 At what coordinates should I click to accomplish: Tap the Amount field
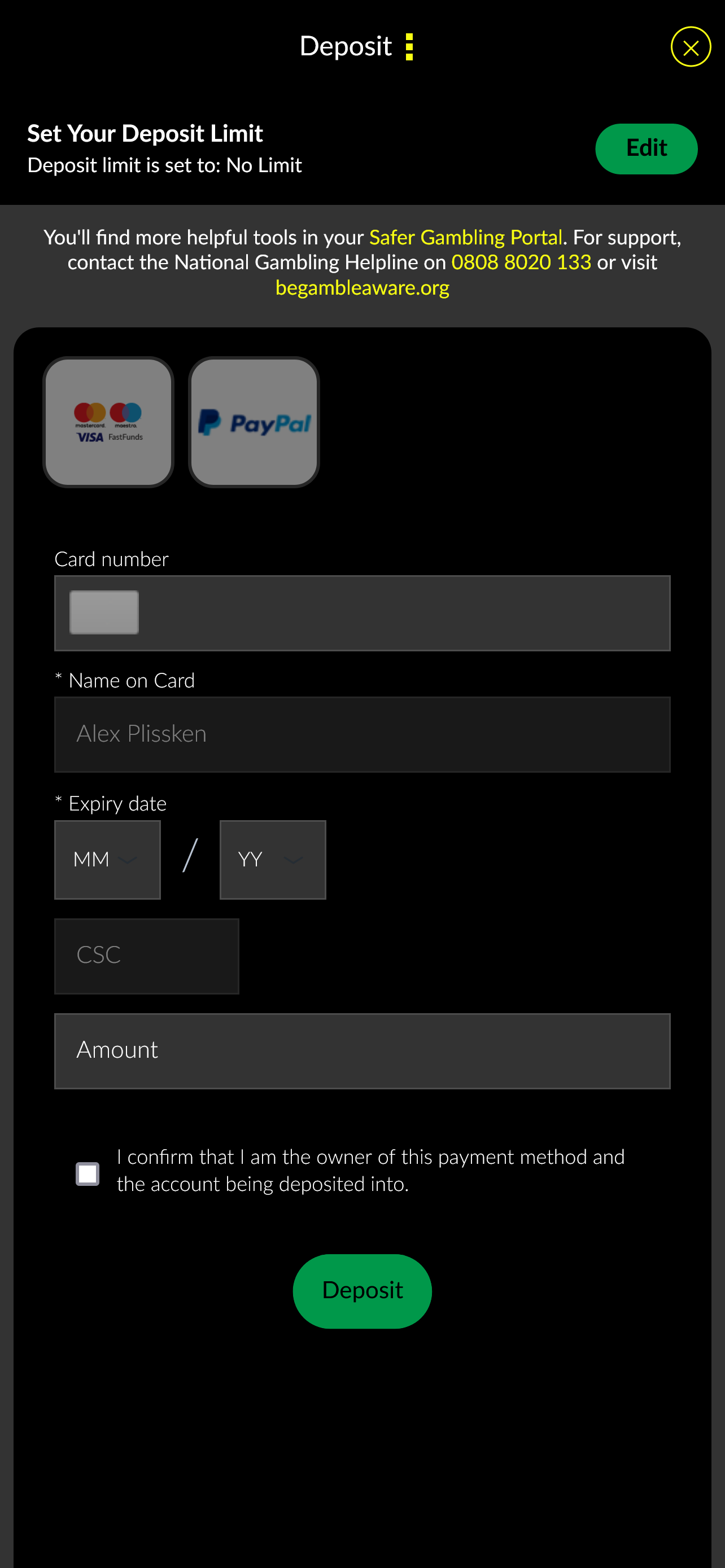tap(362, 1050)
